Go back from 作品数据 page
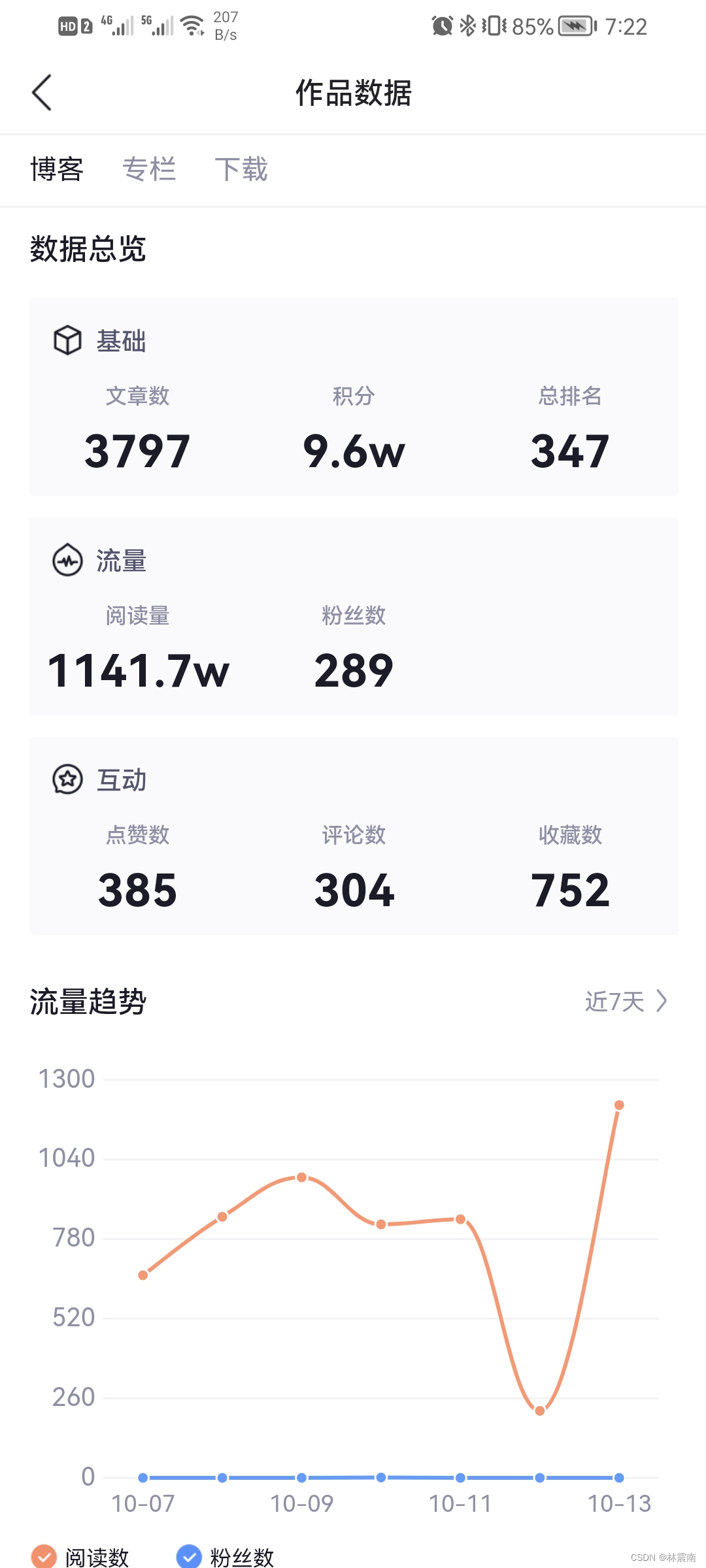706x1568 pixels. [42, 93]
